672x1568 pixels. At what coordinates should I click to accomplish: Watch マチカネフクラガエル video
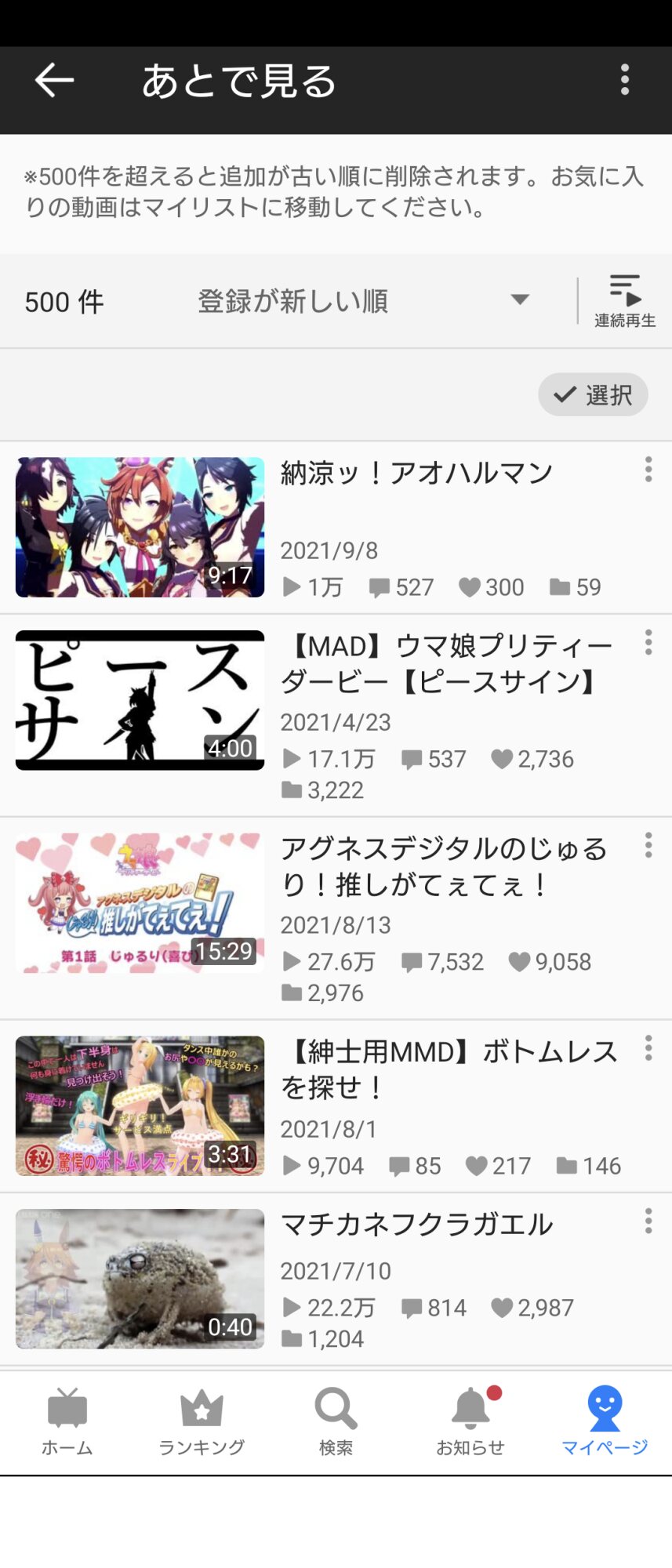[140, 1279]
